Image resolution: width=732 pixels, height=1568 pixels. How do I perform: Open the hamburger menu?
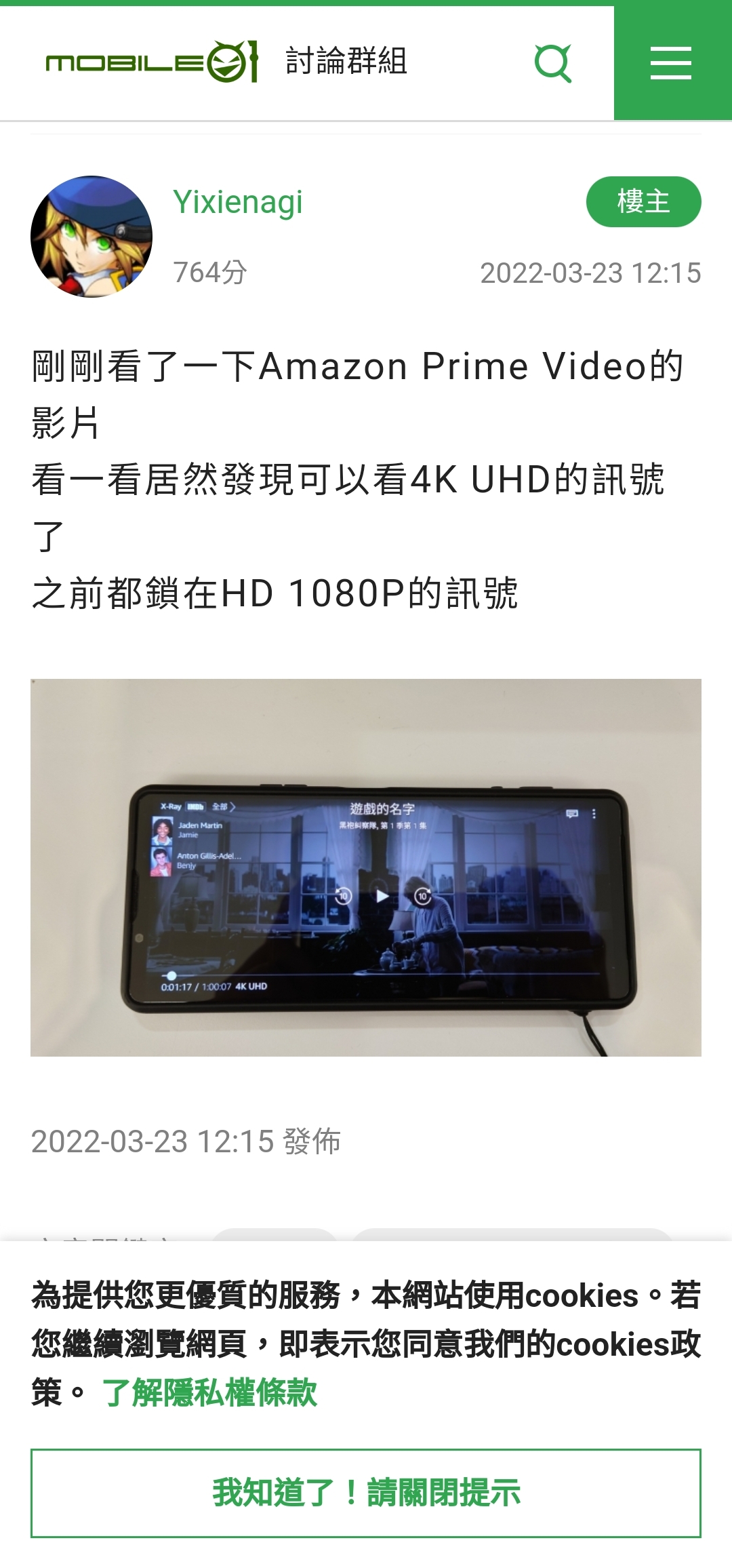coord(672,63)
